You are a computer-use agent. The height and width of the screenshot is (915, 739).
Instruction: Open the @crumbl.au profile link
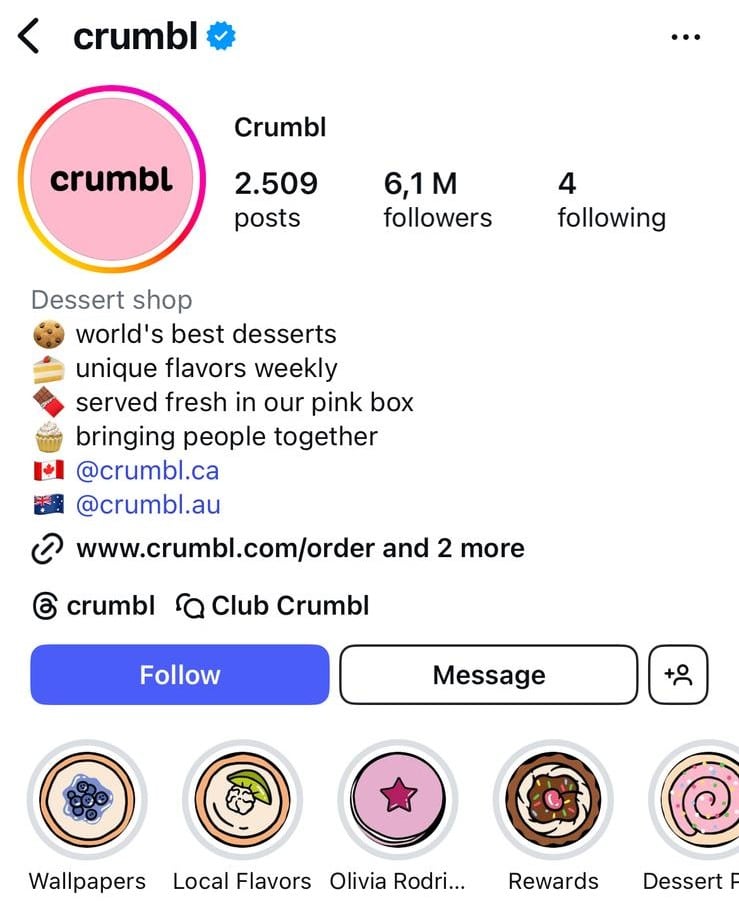(x=148, y=504)
